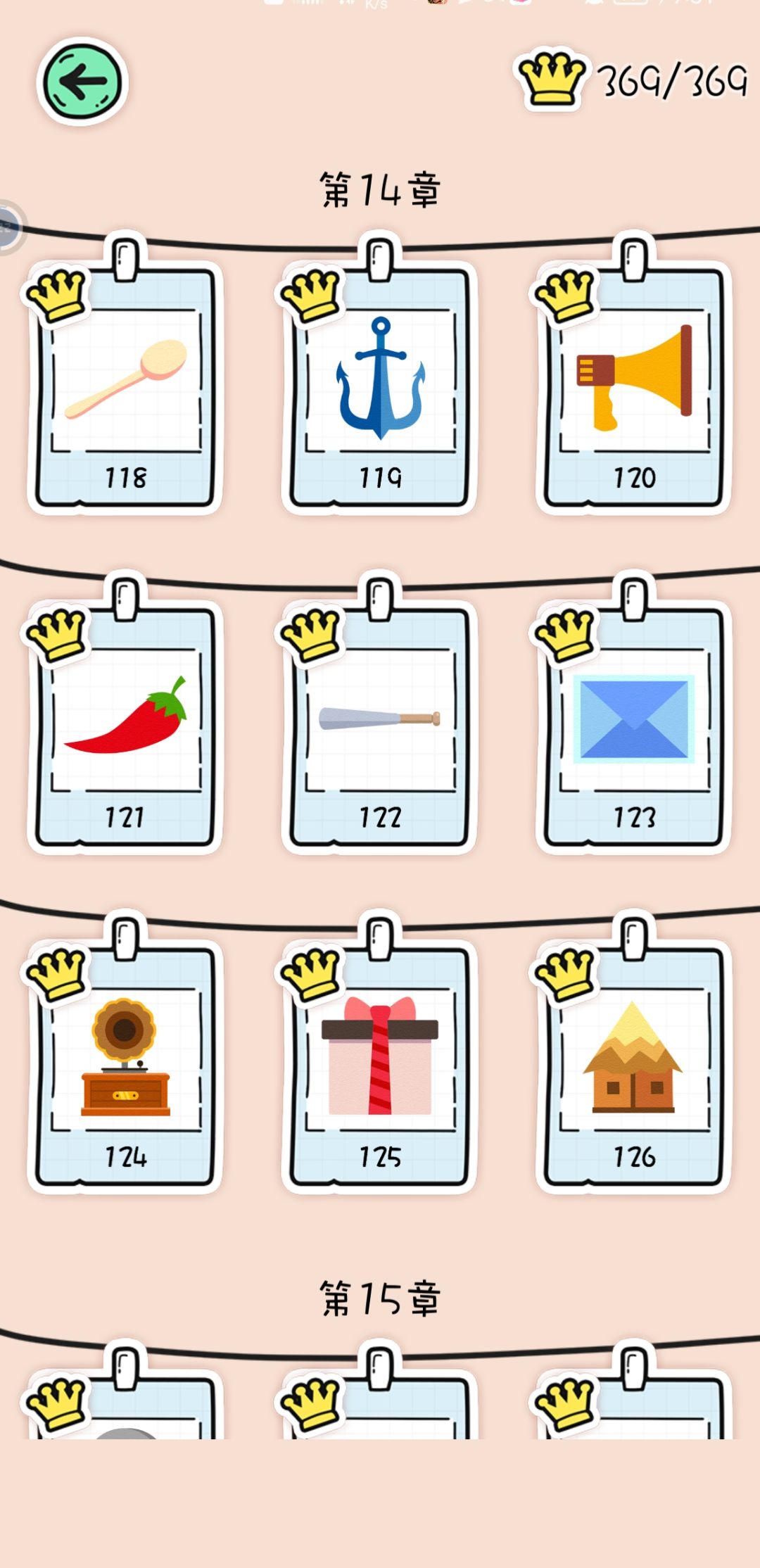Open the megaphone puzzle level 120

633,380
